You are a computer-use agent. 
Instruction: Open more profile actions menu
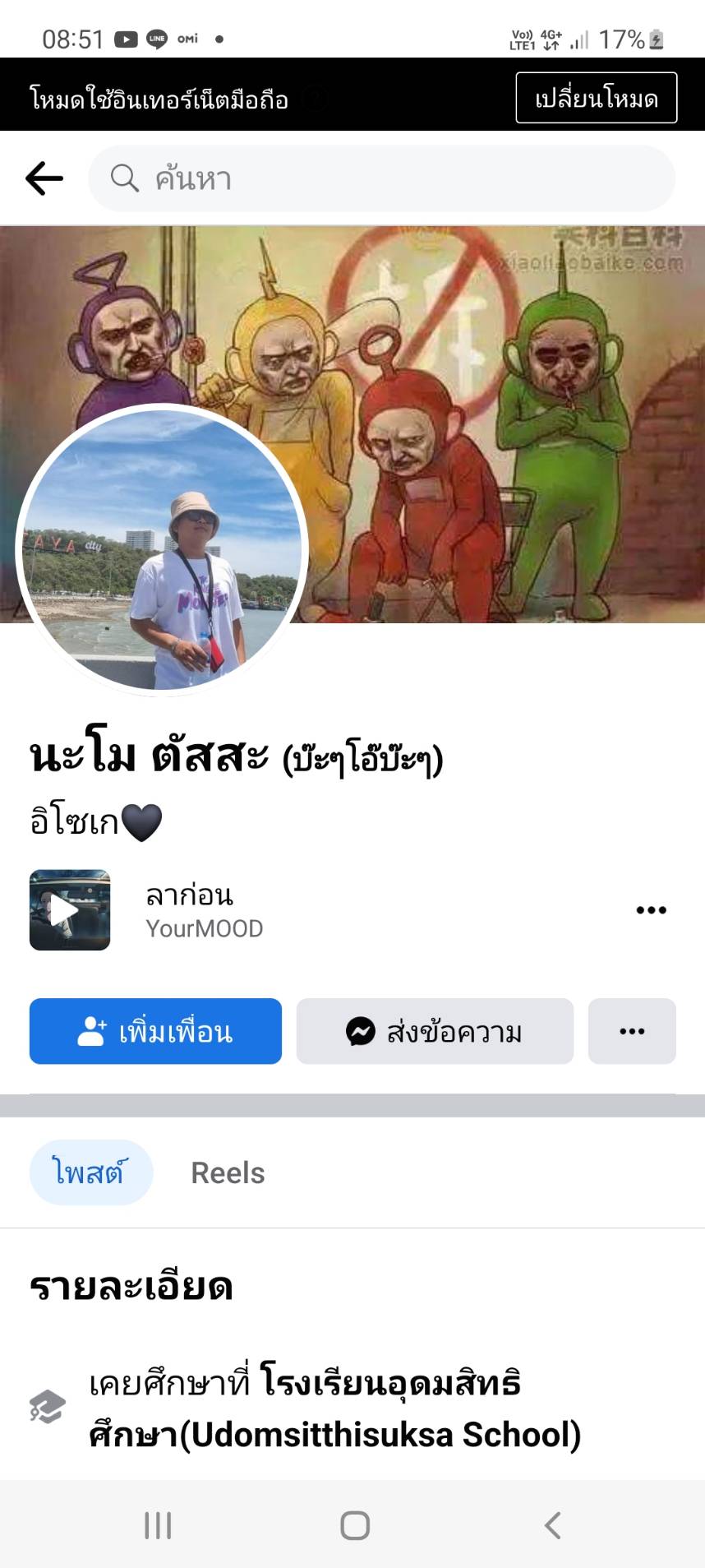(x=632, y=1031)
